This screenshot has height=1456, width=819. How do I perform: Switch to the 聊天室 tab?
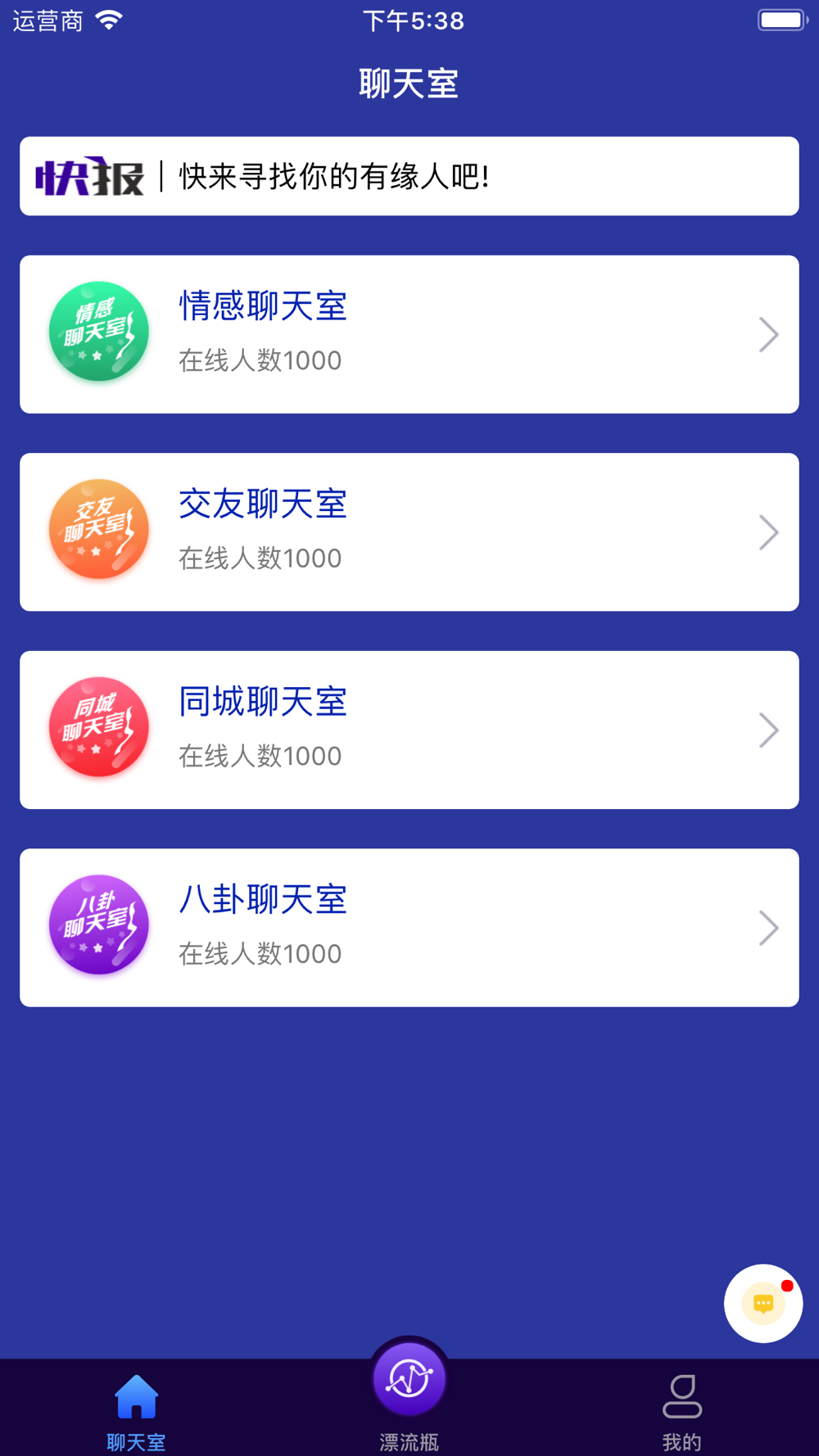pyautogui.click(x=136, y=1410)
